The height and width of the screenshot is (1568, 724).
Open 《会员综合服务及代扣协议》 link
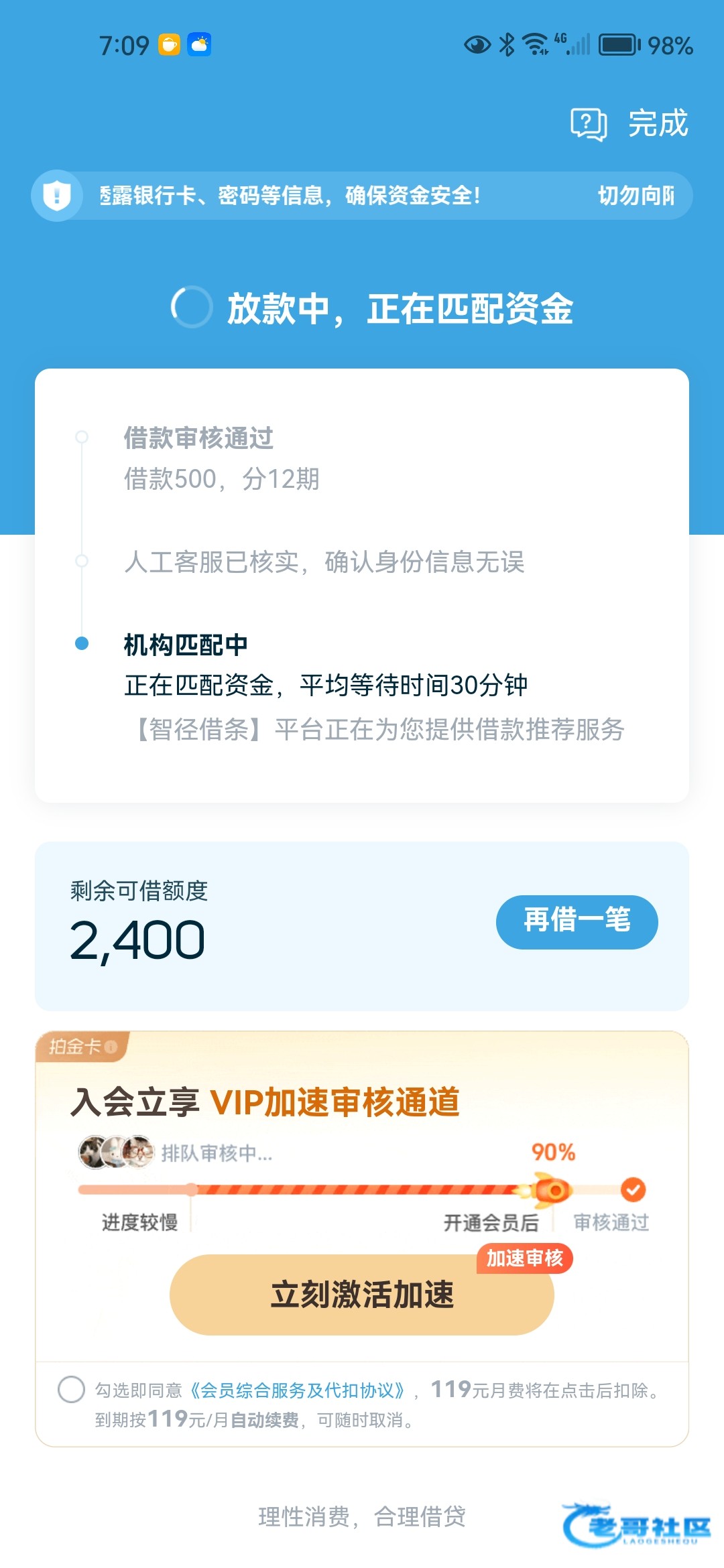[298, 1390]
